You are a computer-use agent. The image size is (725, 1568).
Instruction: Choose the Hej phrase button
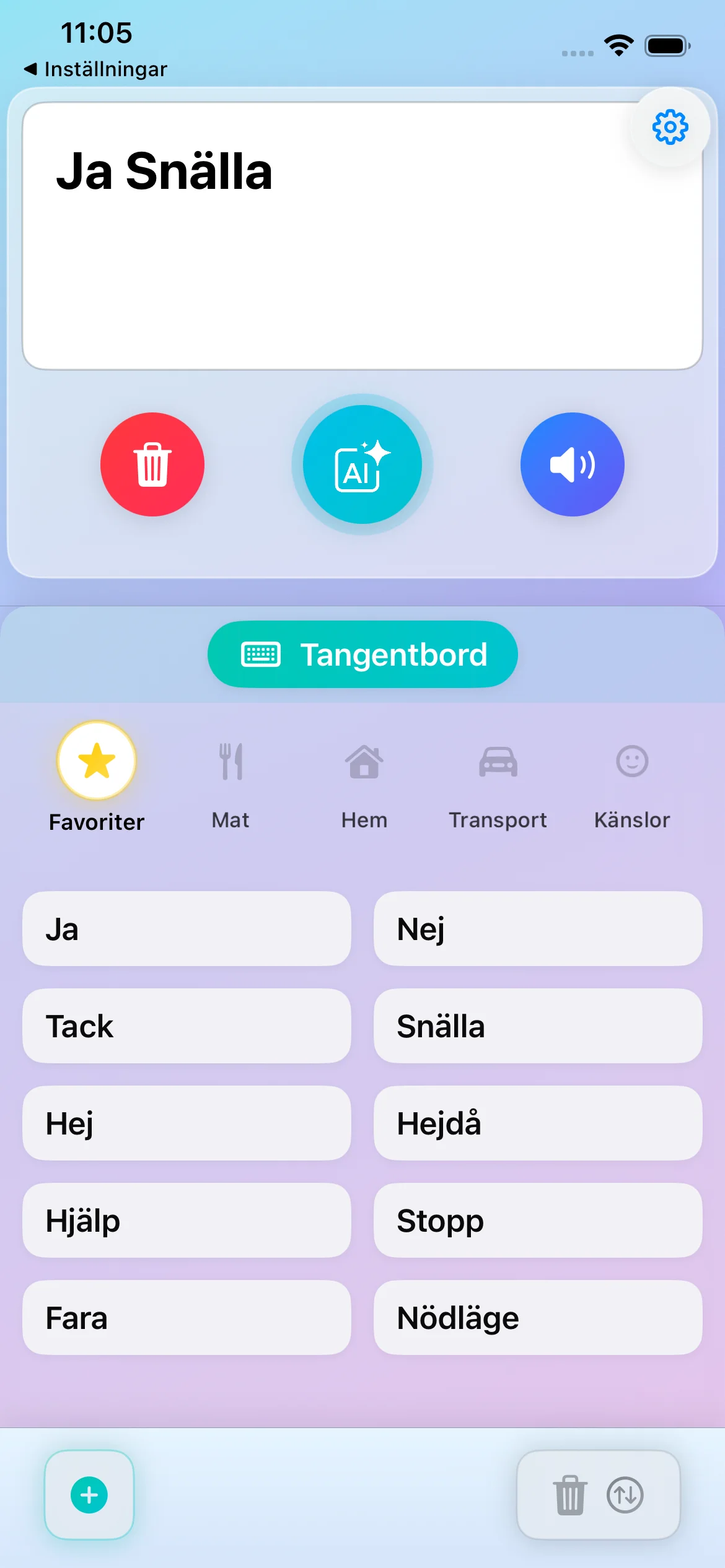click(x=187, y=1123)
